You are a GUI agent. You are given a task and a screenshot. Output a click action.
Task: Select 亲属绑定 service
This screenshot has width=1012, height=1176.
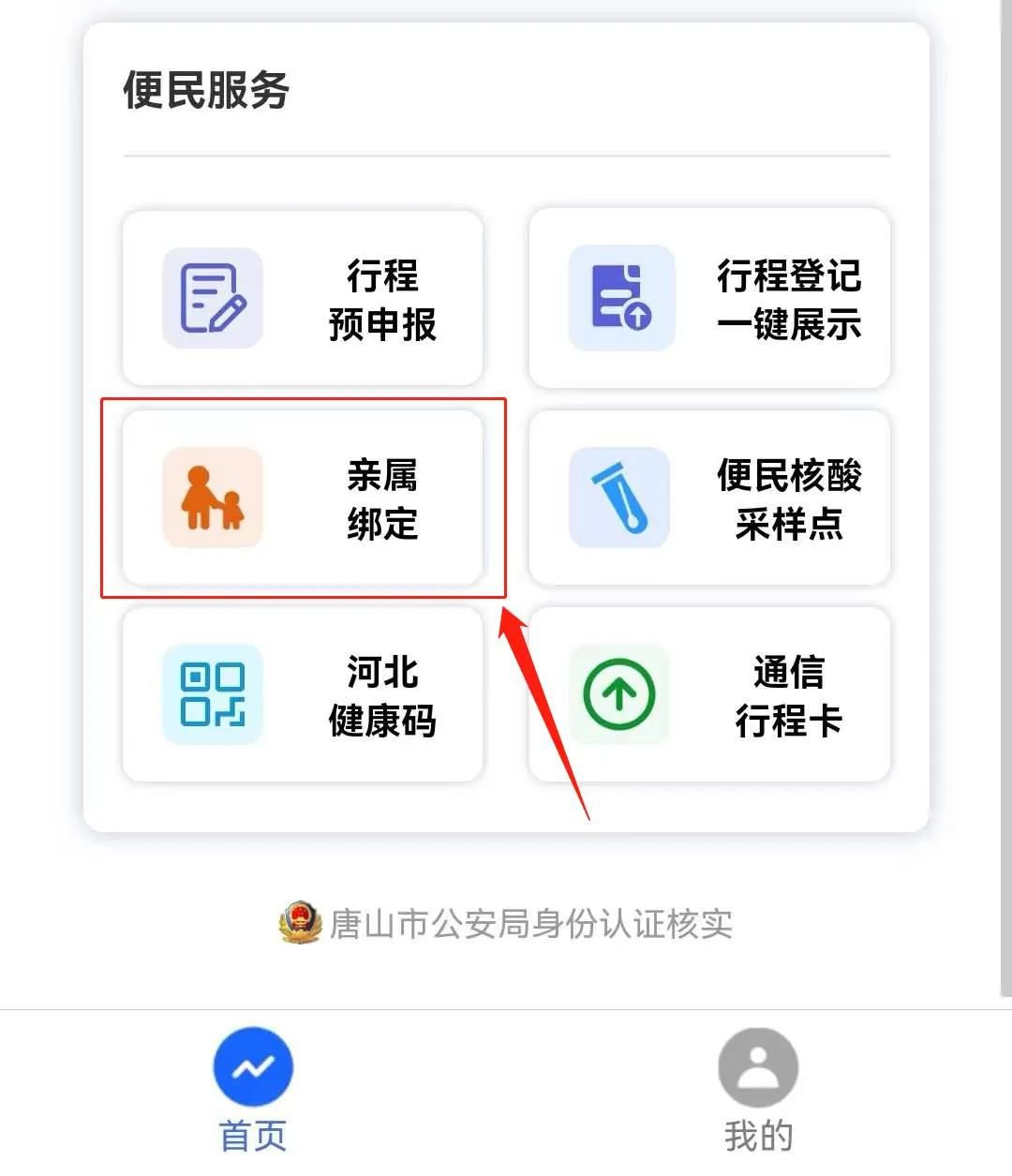(x=303, y=498)
